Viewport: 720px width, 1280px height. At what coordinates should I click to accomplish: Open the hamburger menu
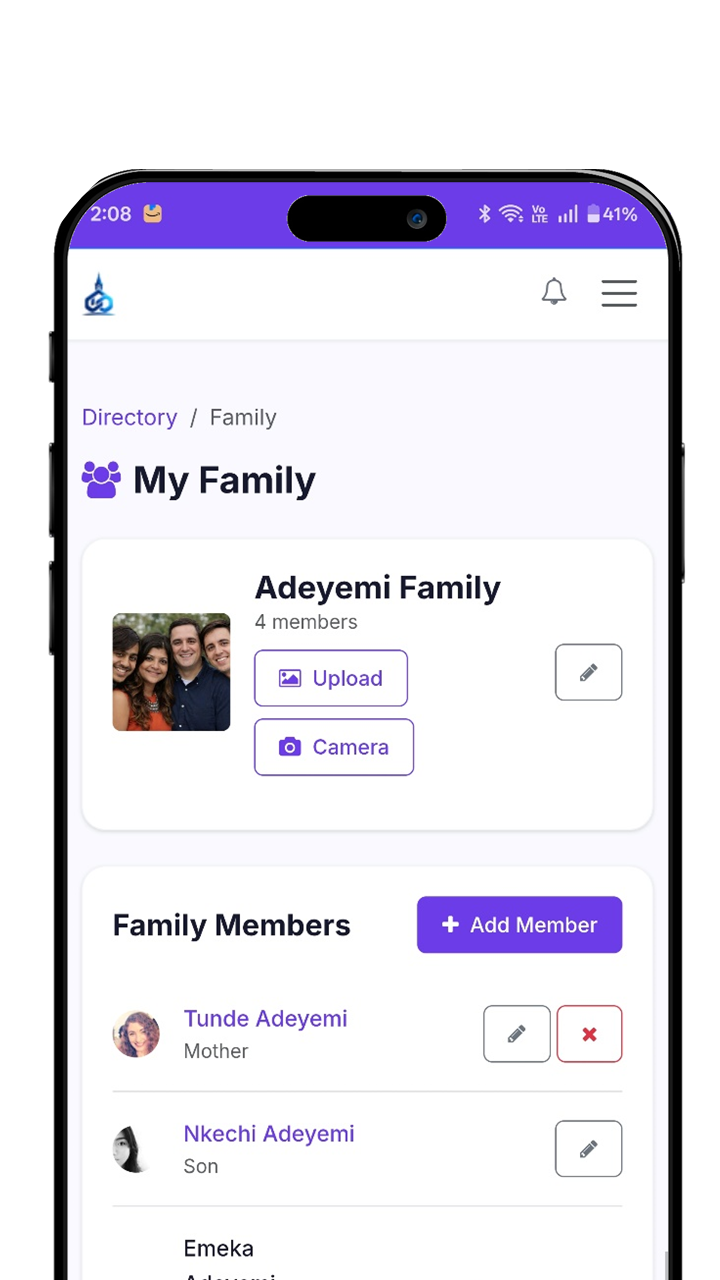(619, 293)
